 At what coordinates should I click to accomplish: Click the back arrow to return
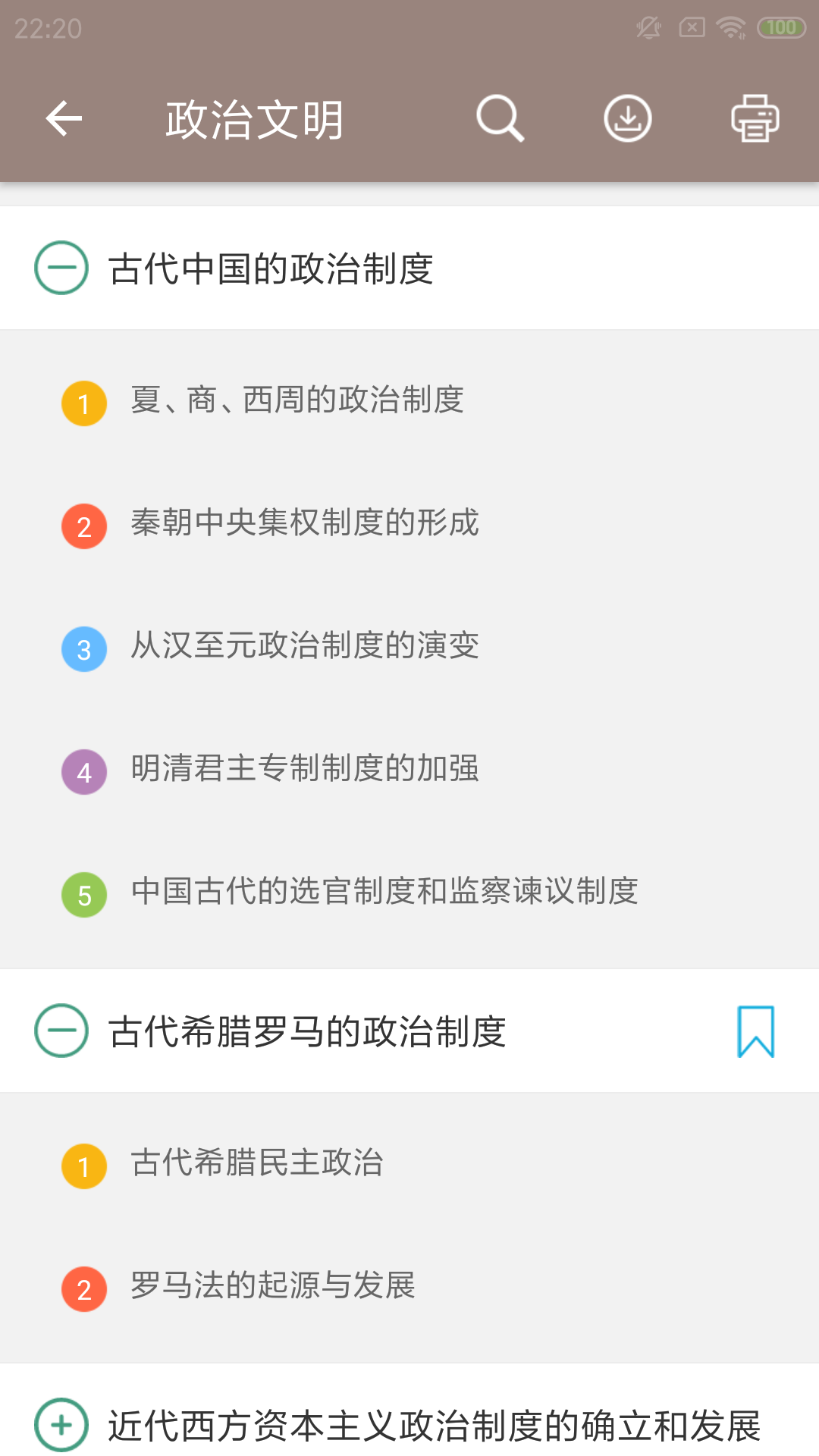[x=63, y=119]
